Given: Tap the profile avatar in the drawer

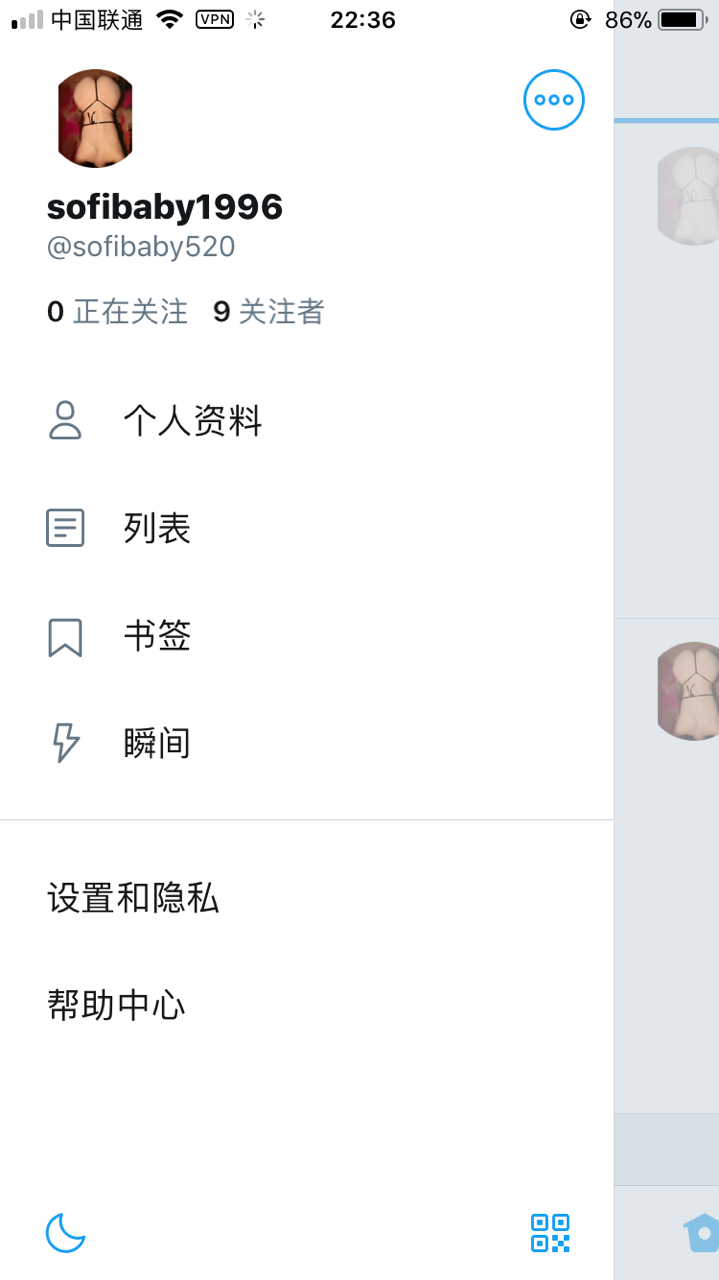Looking at the screenshot, I should point(95,118).
